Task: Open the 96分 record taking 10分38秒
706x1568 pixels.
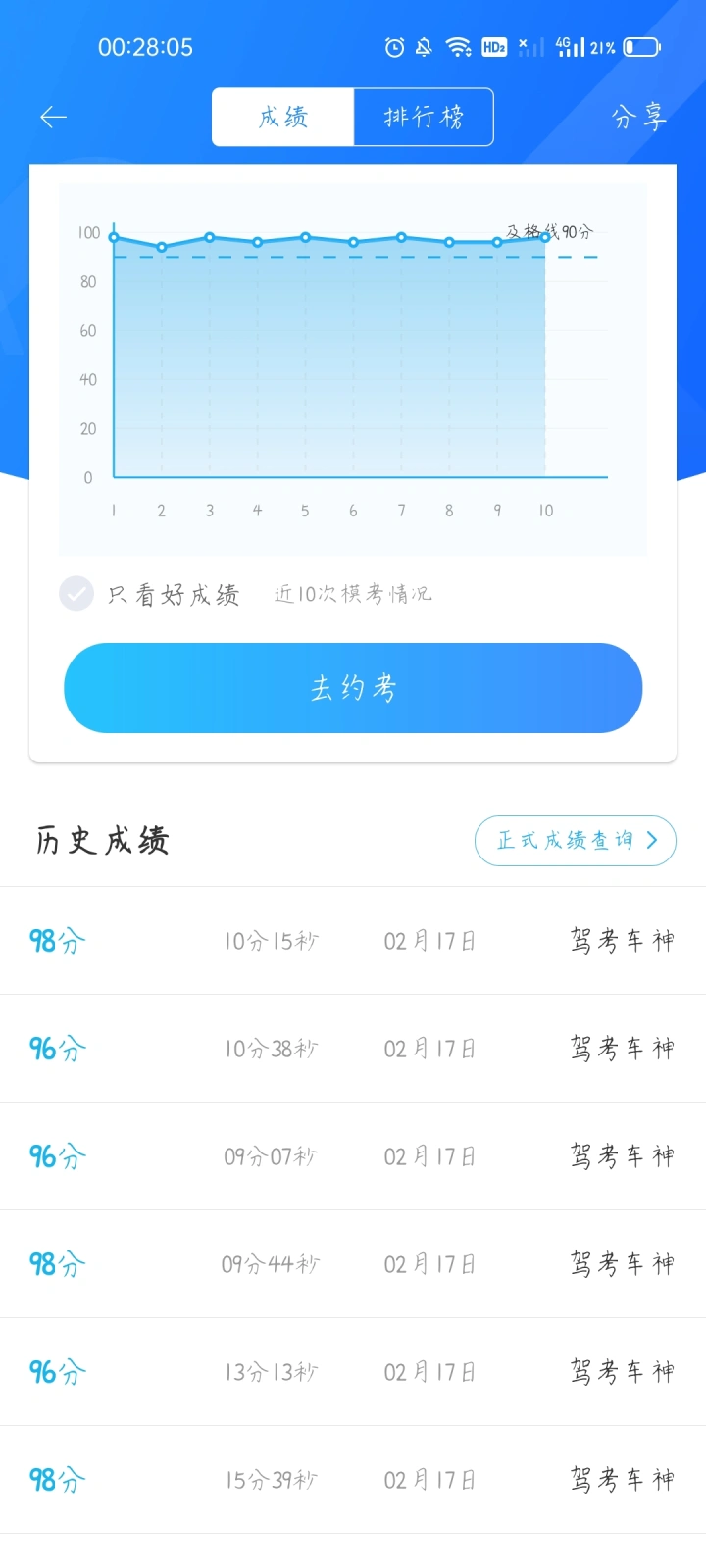Action: point(353,1049)
